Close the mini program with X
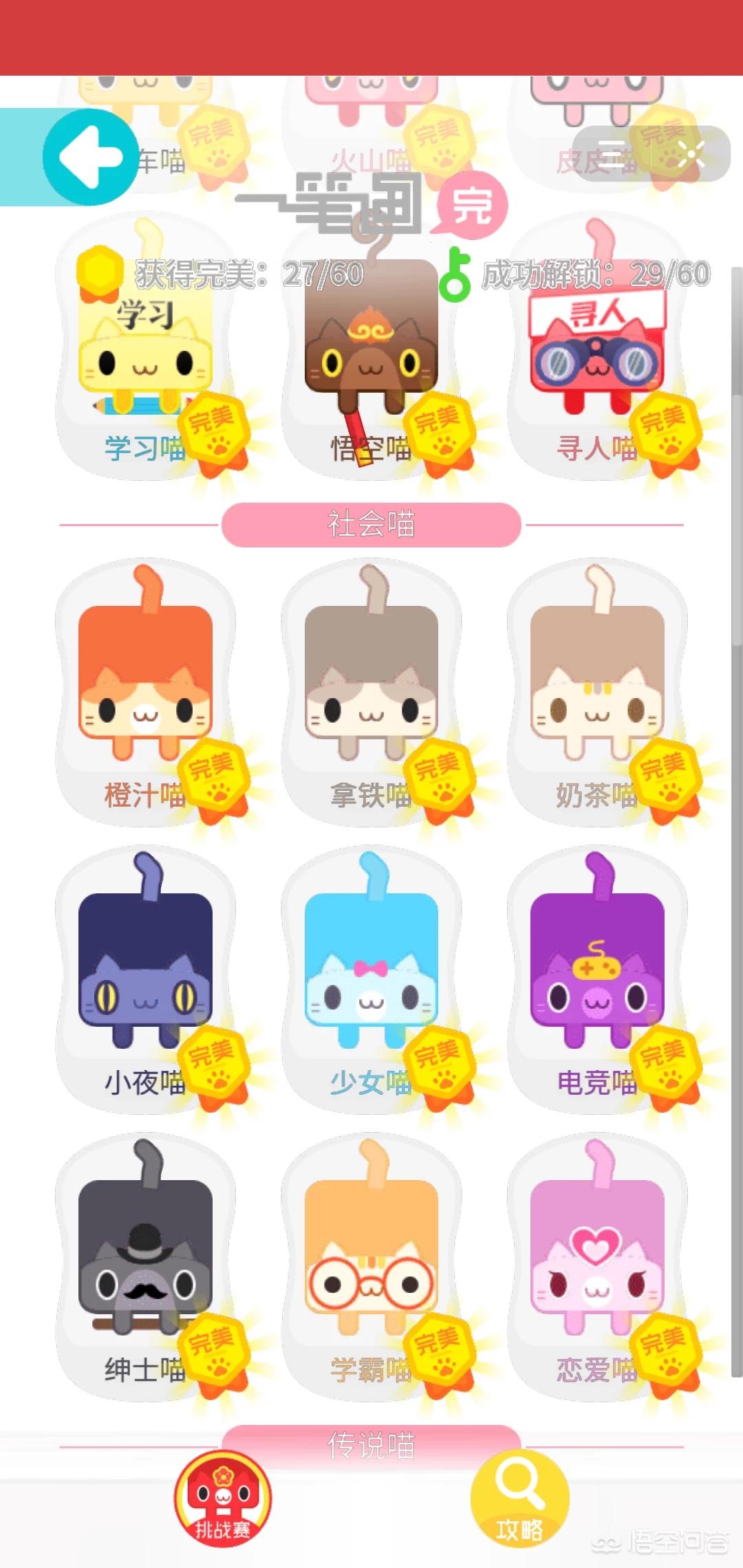 [691, 154]
